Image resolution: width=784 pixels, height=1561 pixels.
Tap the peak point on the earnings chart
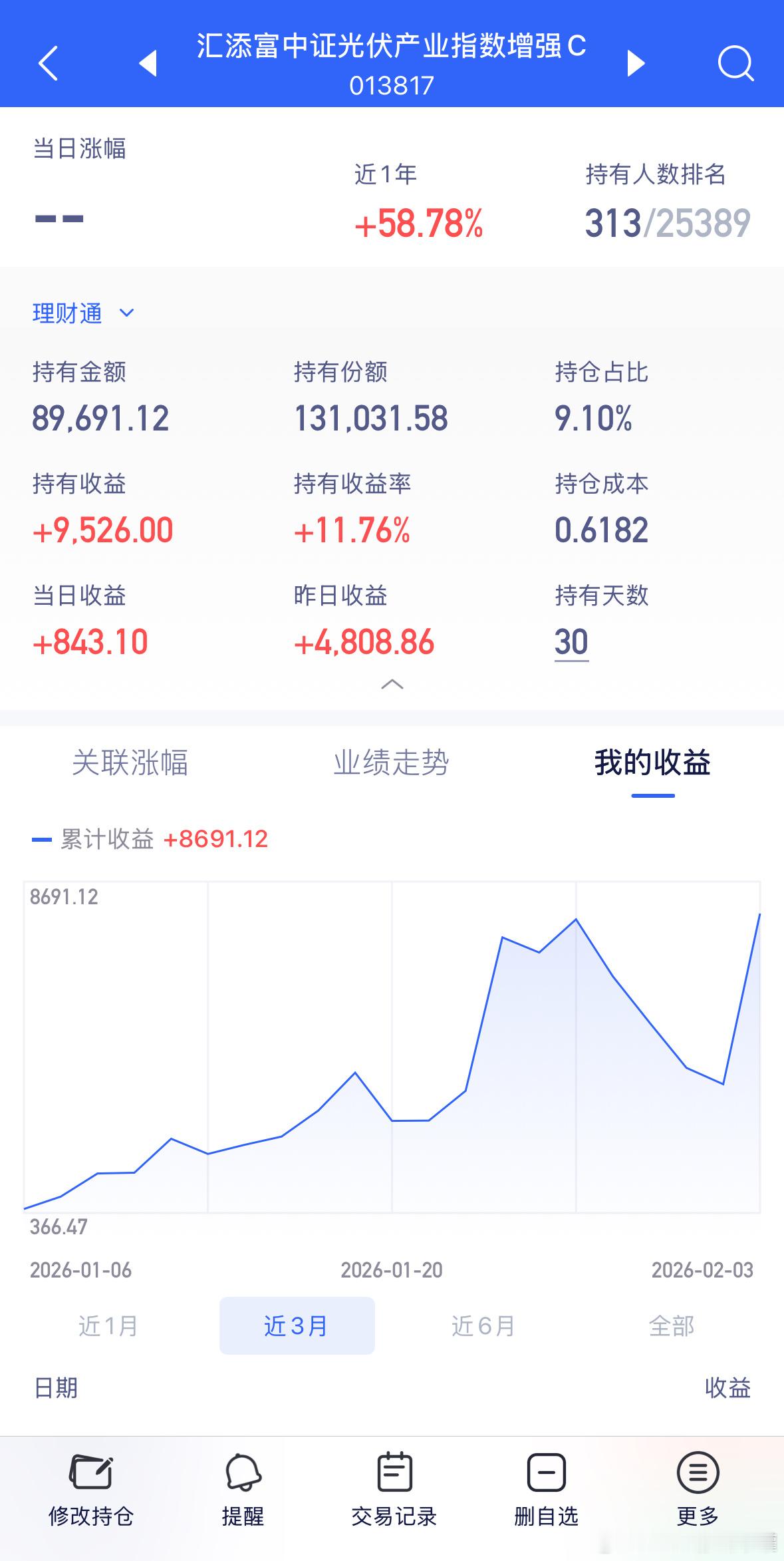[576, 920]
